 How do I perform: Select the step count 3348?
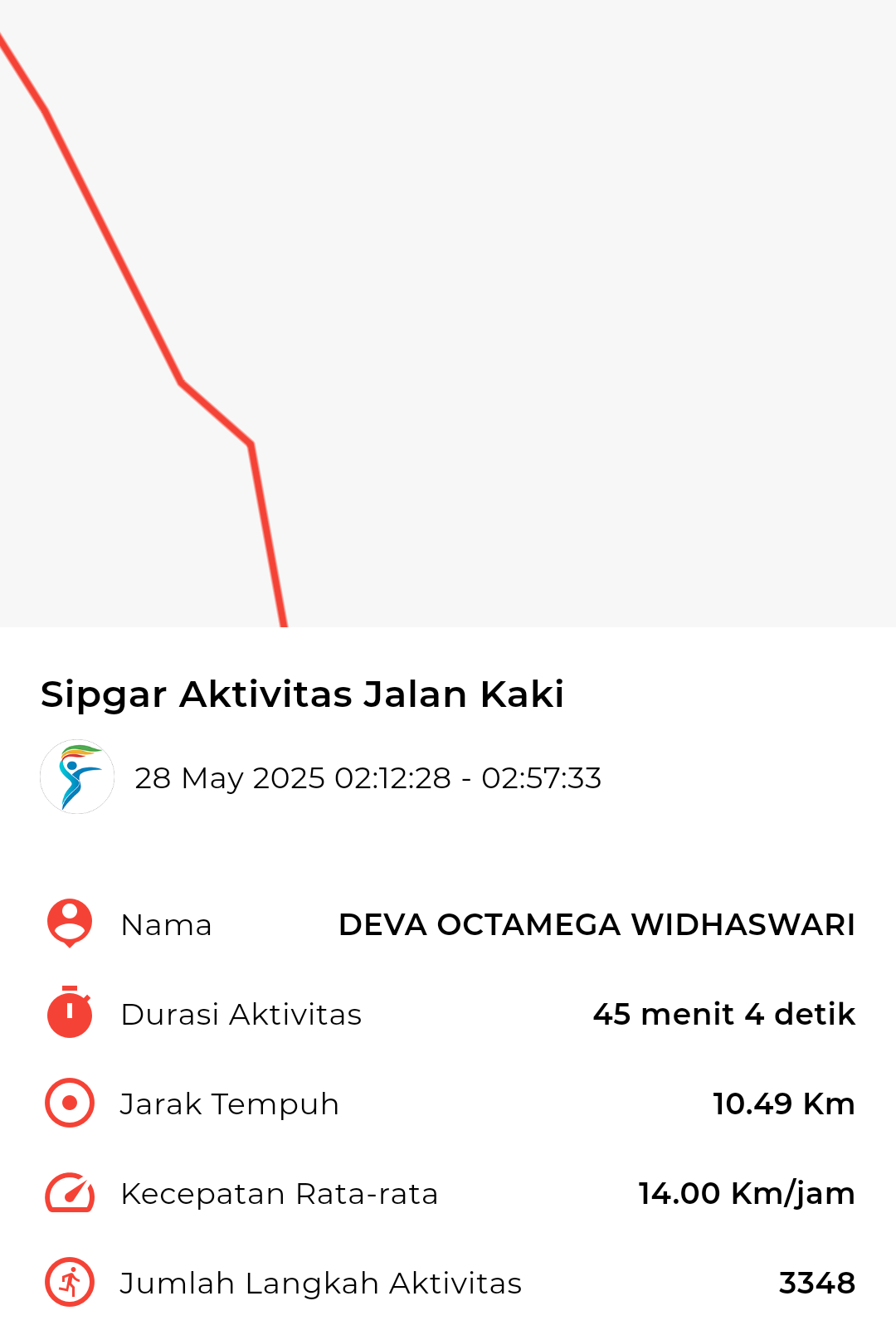coord(816,1283)
